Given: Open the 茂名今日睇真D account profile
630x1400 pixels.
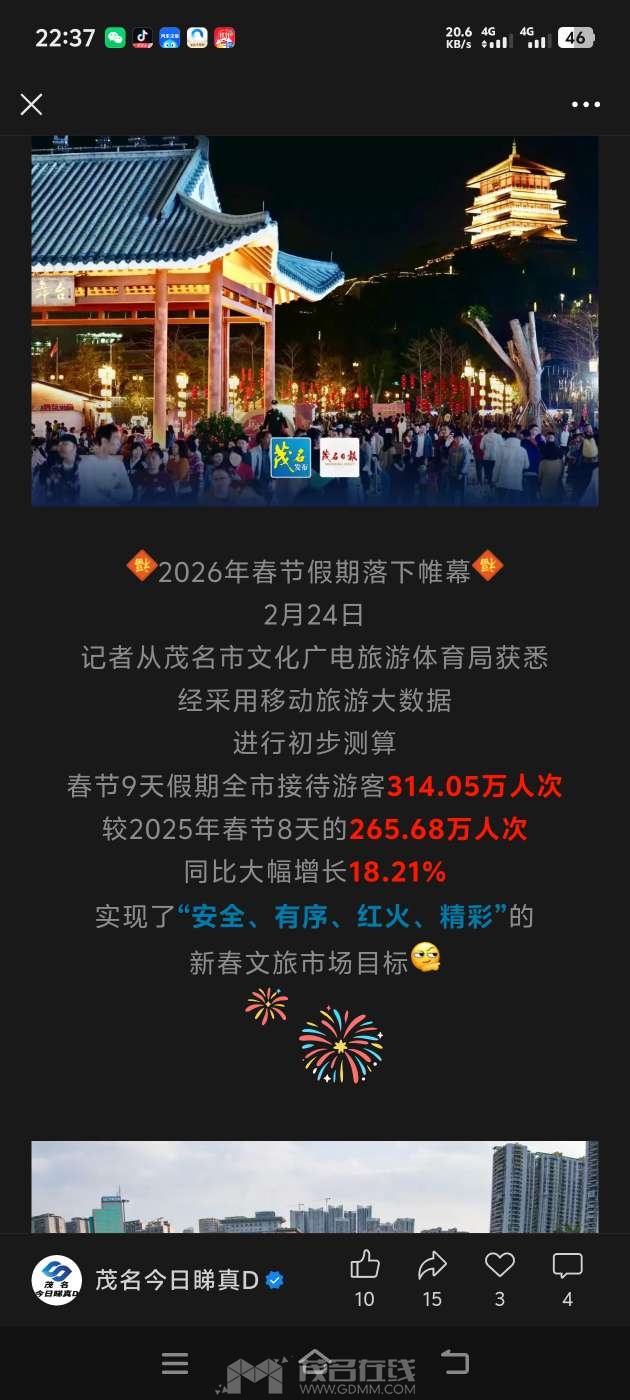Looking at the screenshot, I should (176, 1280).
